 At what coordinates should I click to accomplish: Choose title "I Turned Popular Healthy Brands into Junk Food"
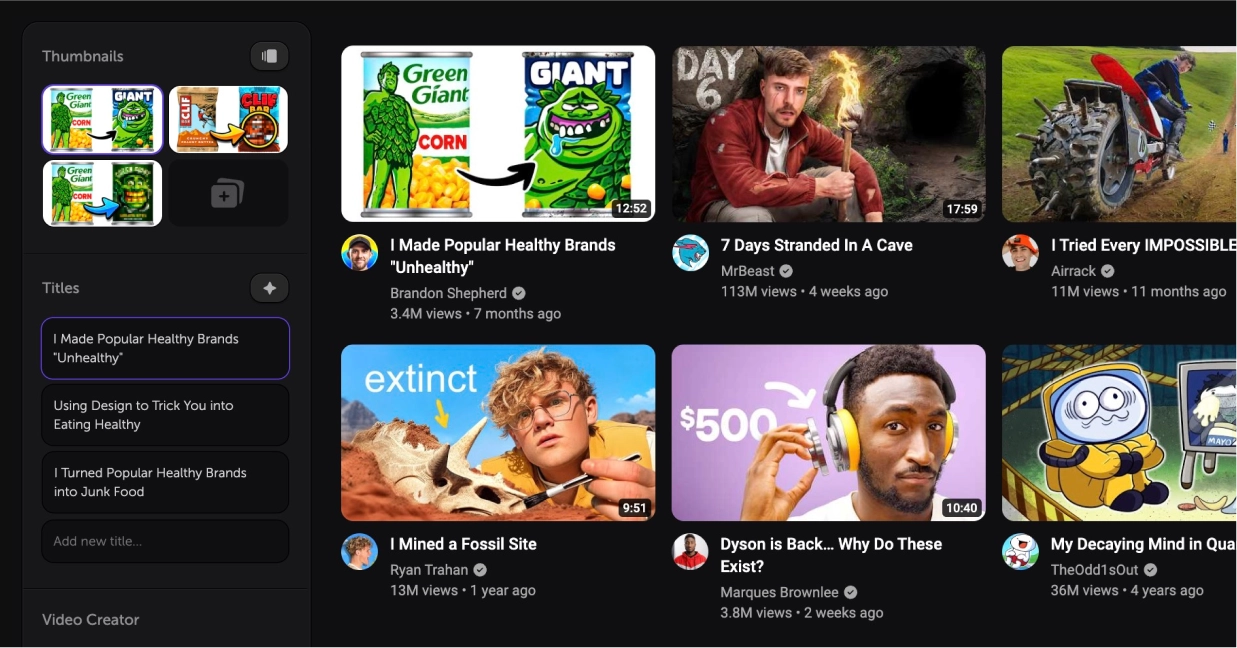(x=165, y=482)
